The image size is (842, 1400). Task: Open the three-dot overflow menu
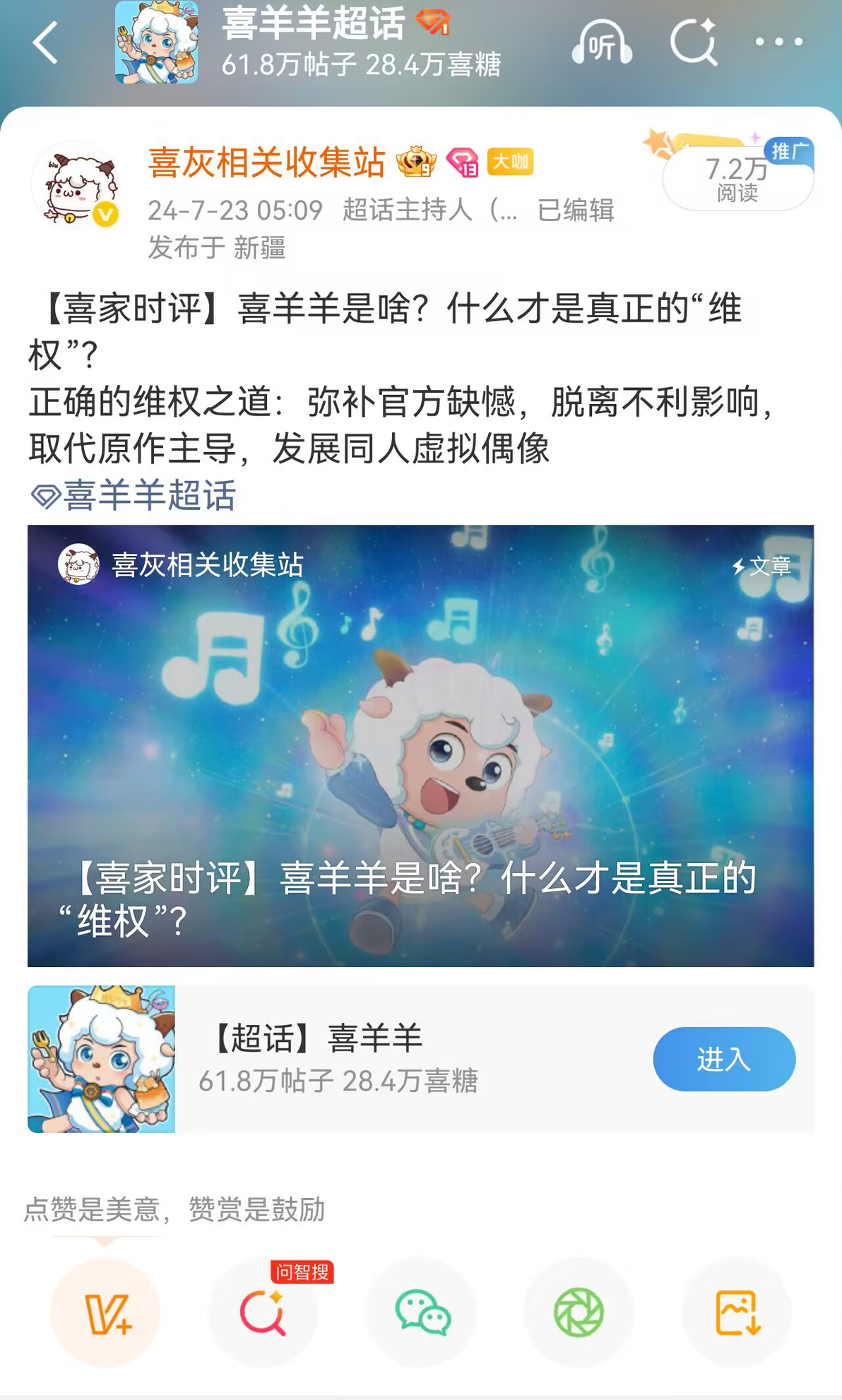(779, 42)
